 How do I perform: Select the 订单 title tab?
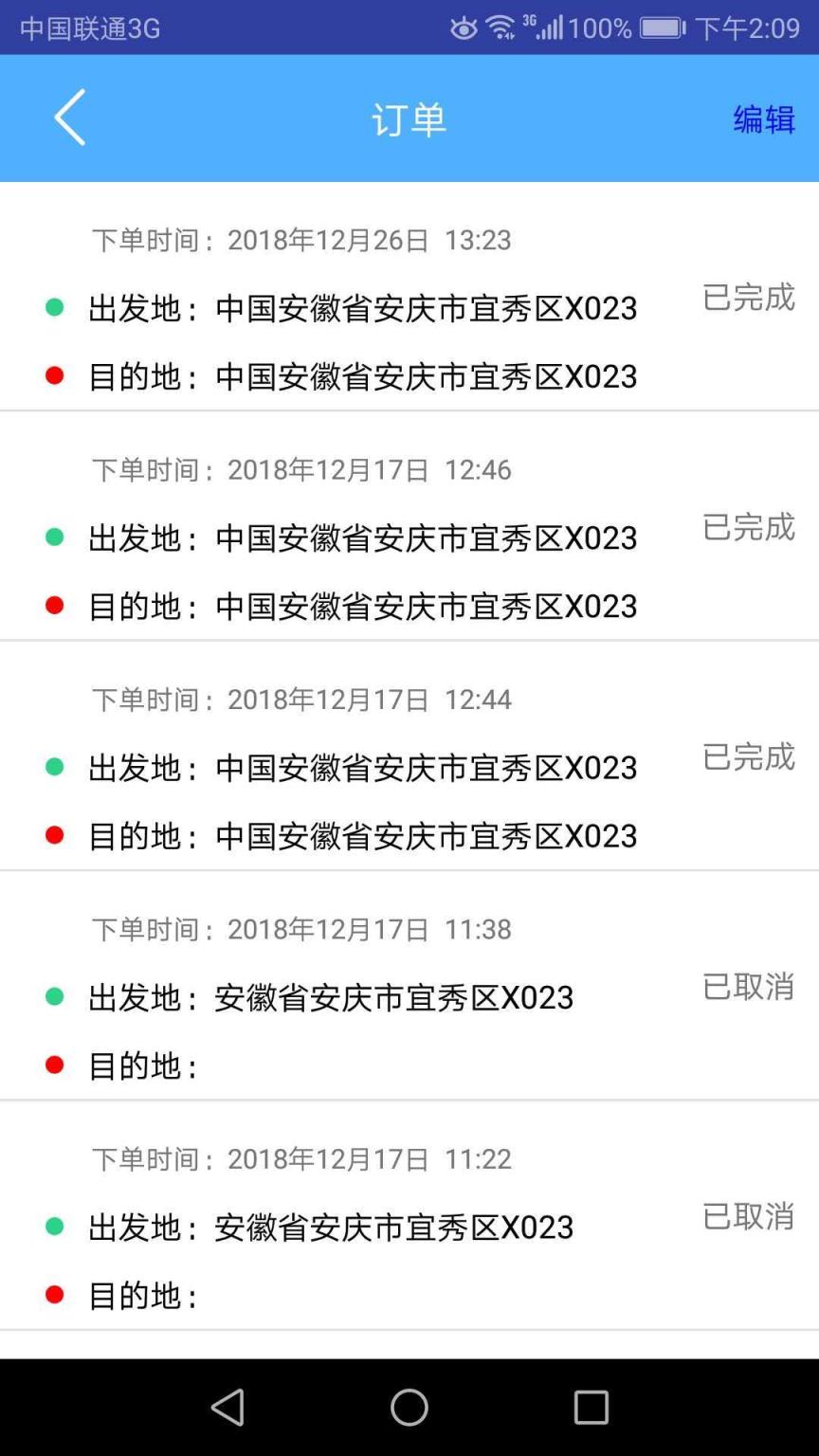(x=409, y=118)
